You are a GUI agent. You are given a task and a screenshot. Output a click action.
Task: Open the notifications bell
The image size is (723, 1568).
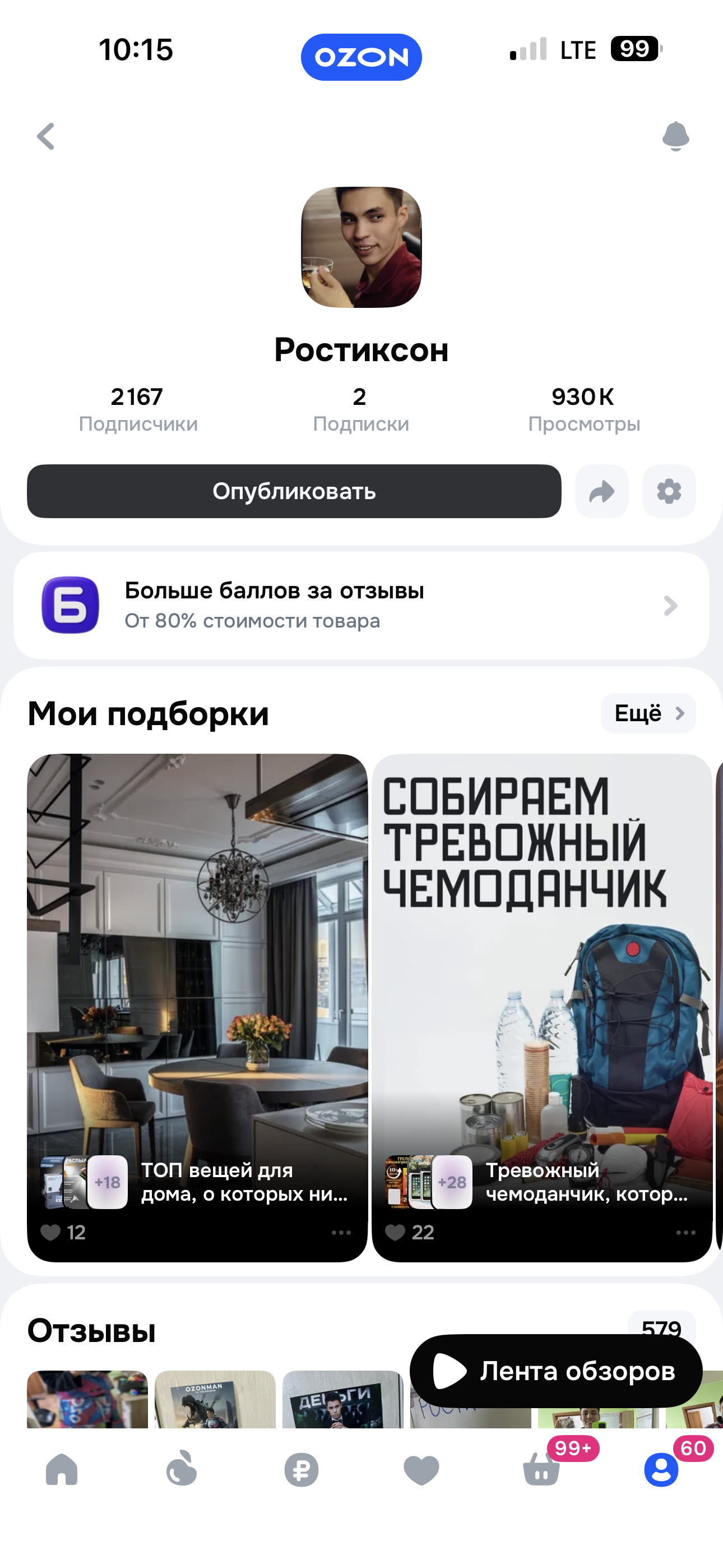[675, 136]
